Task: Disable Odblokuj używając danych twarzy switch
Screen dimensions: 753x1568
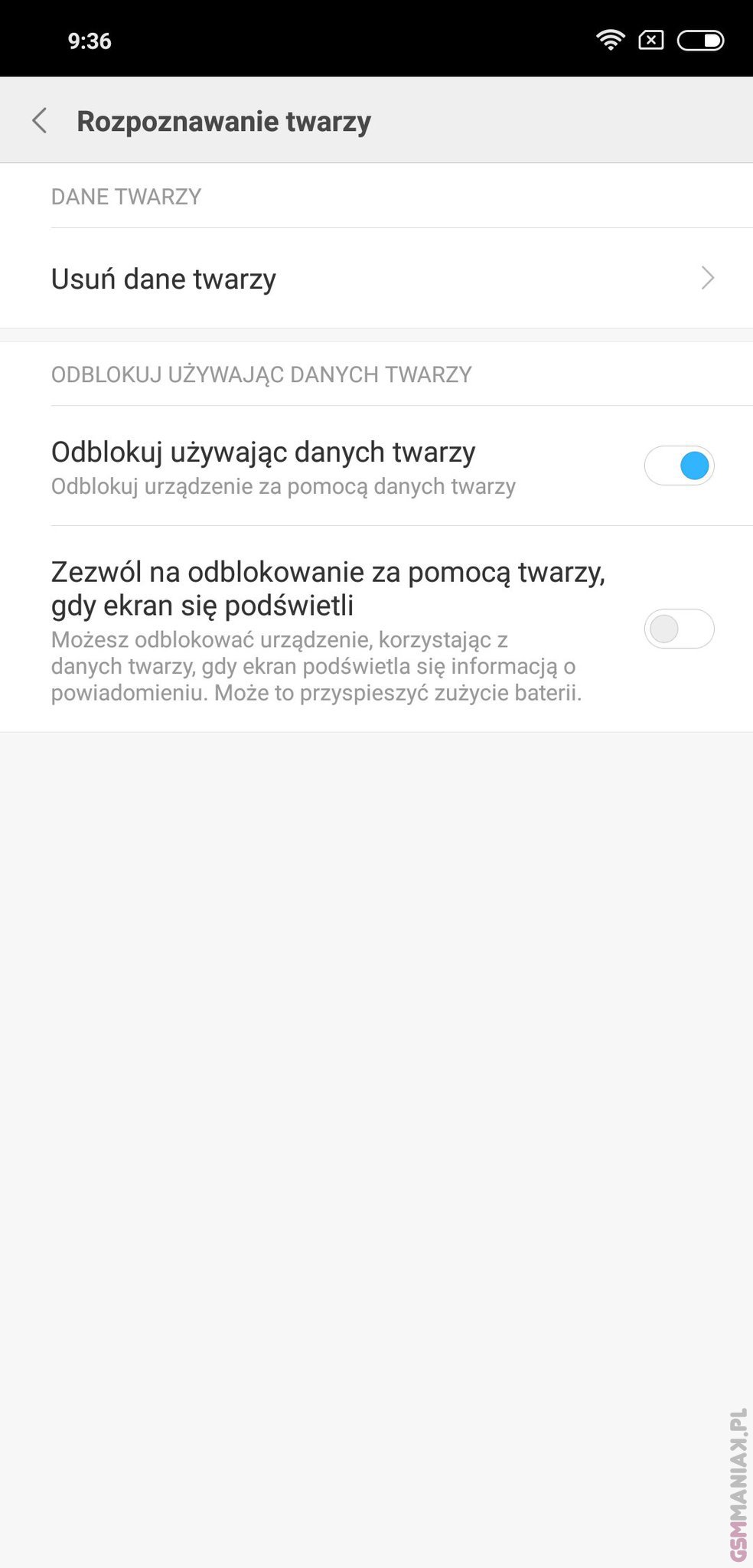Action: point(679,465)
